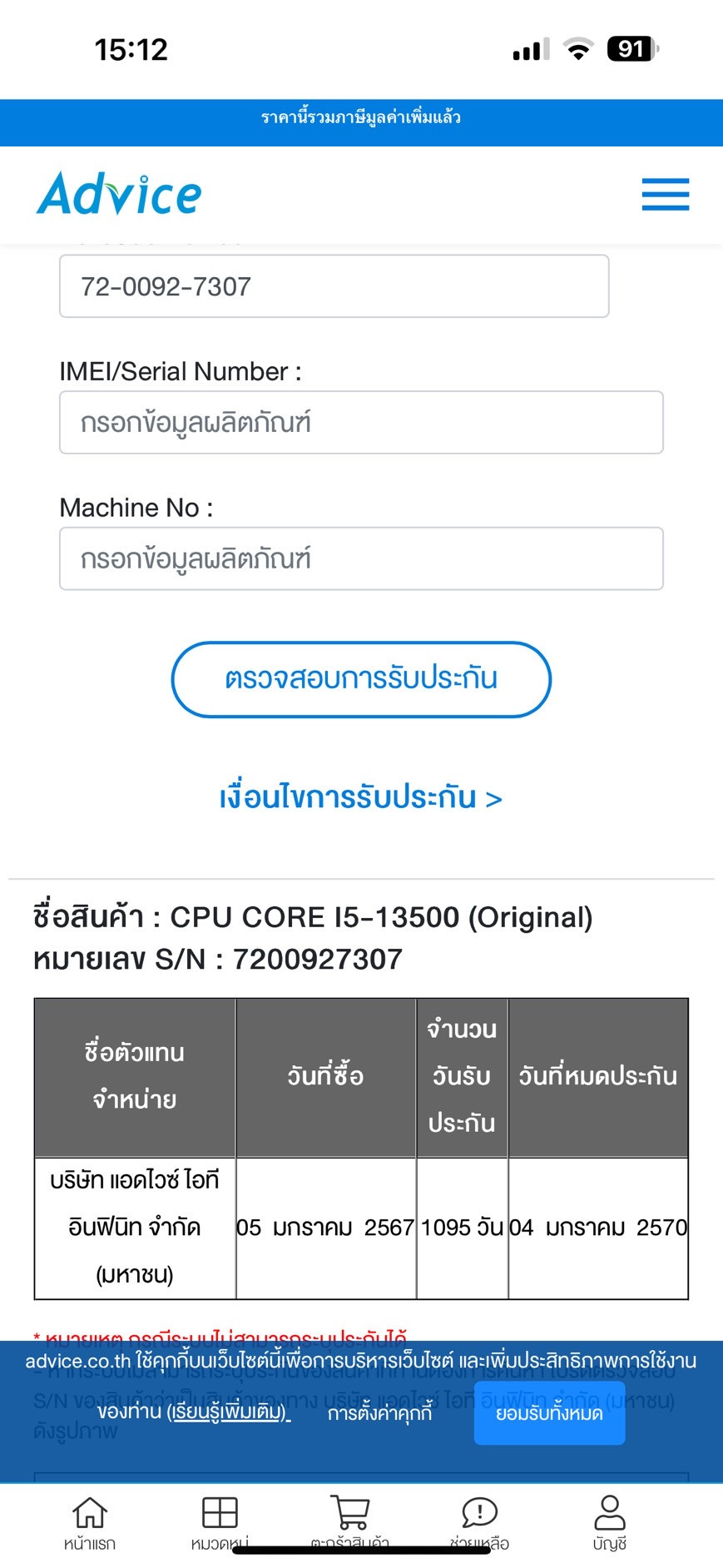The height and width of the screenshot is (1568, 723).
Task: Open ตะกร้าสินค้า cart tab
Action: click(x=349, y=1523)
